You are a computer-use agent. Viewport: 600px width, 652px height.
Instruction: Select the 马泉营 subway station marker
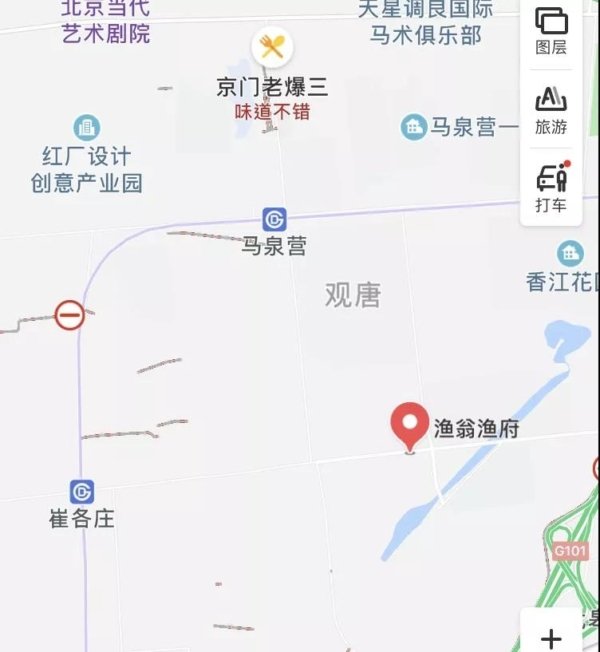coord(275,219)
